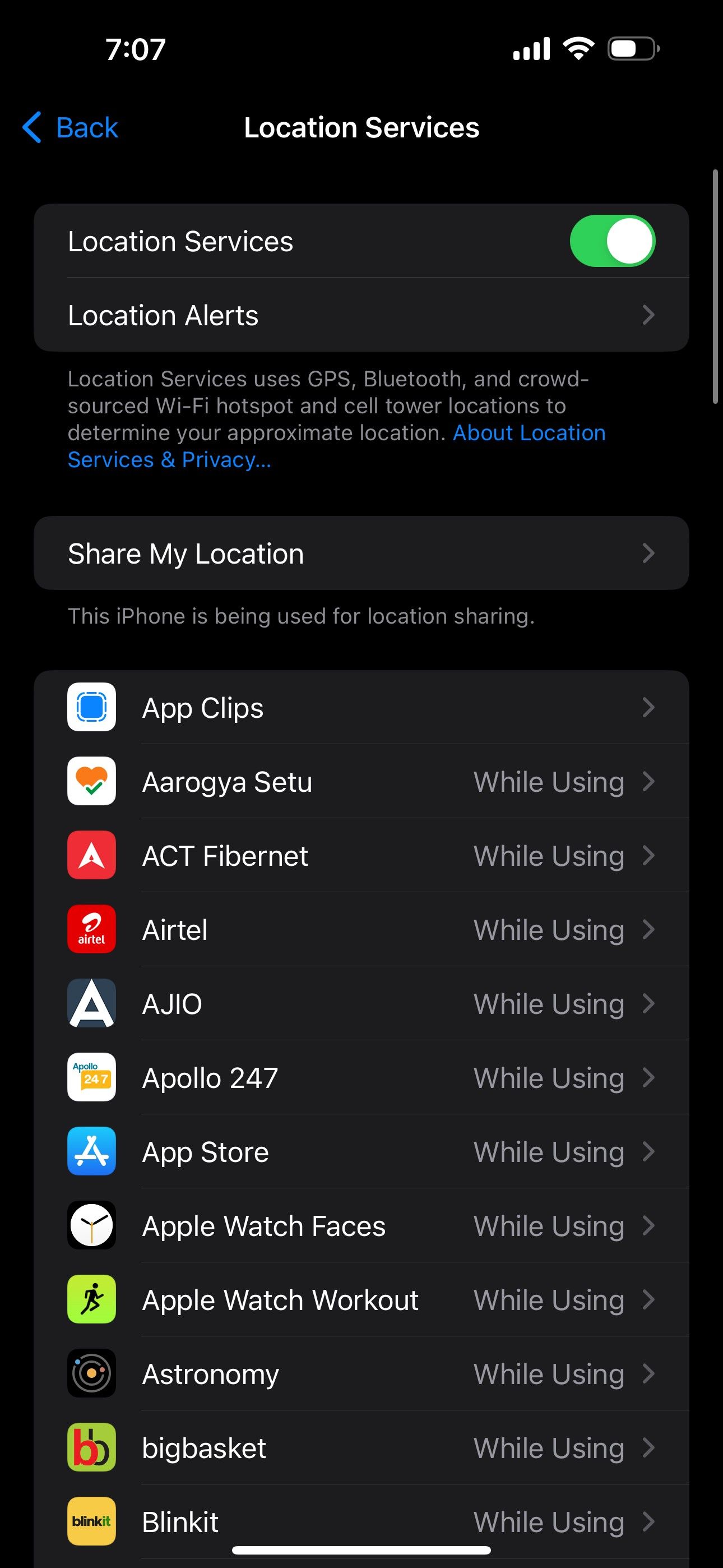Tap the Aarogya Setu app icon
The width and height of the screenshot is (723, 1568).
tap(91, 781)
